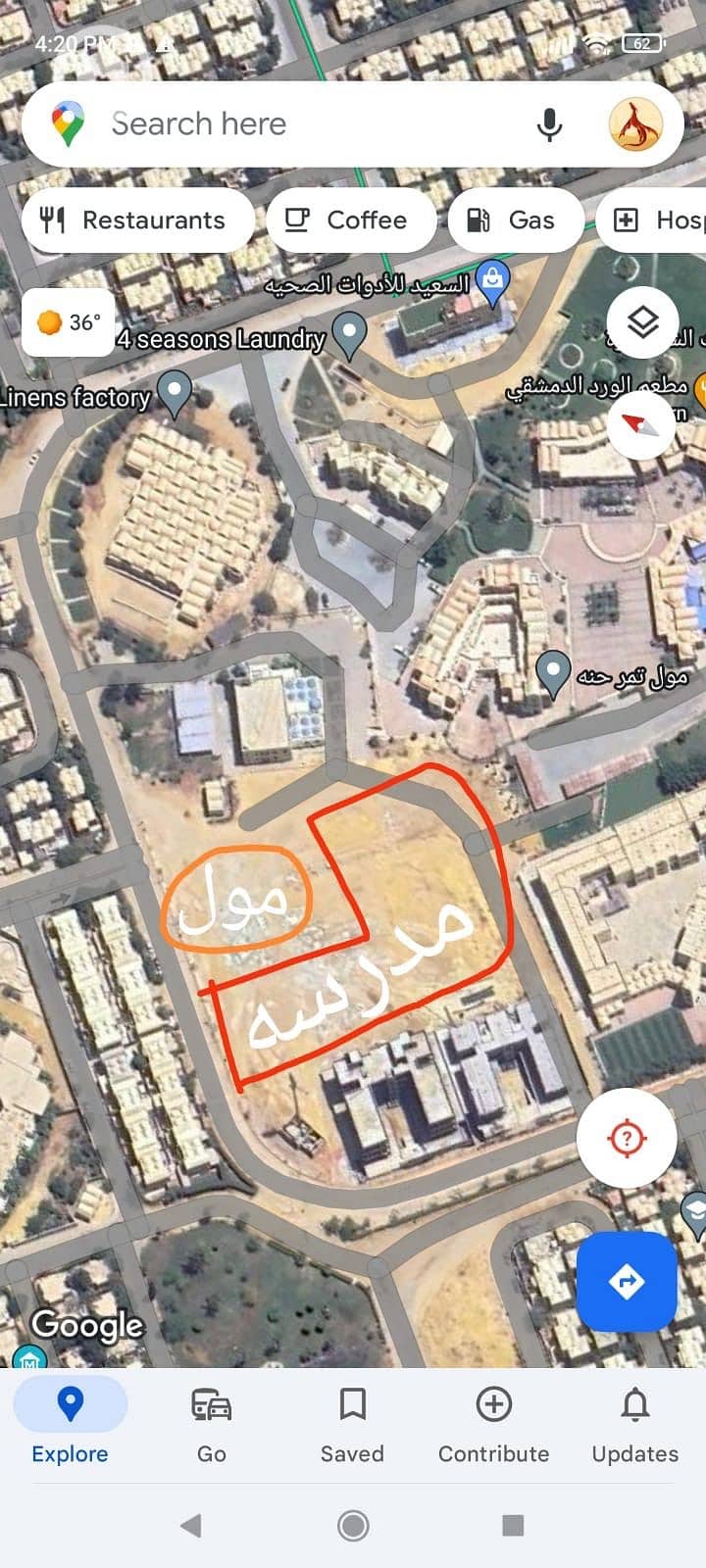The image size is (706, 1568).
Task: Open the map layers button
Action: pyautogui.click(x=642, y=322)
